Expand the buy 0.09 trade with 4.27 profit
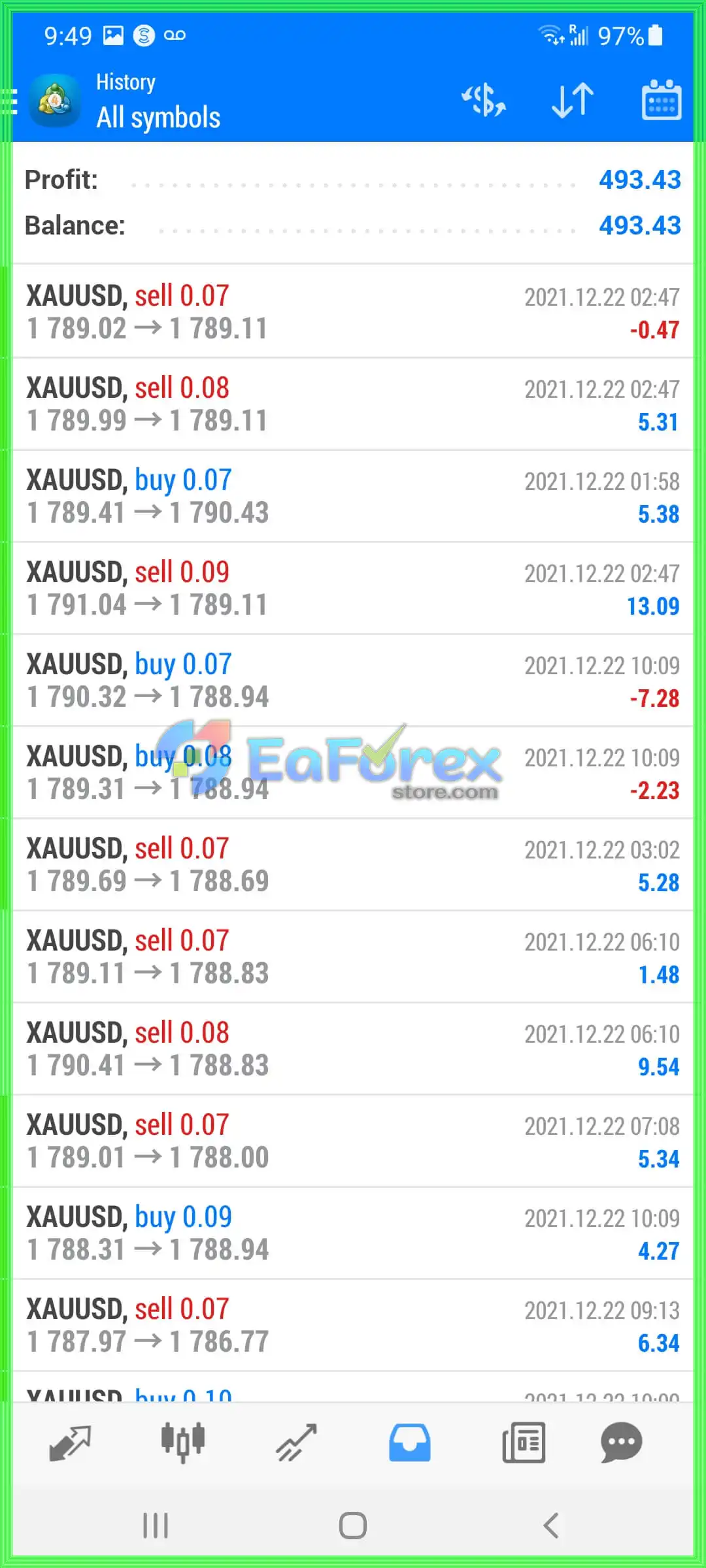Image resolution: width=706 pixels, height=1568 pixels. click(x=353, y=1233)
